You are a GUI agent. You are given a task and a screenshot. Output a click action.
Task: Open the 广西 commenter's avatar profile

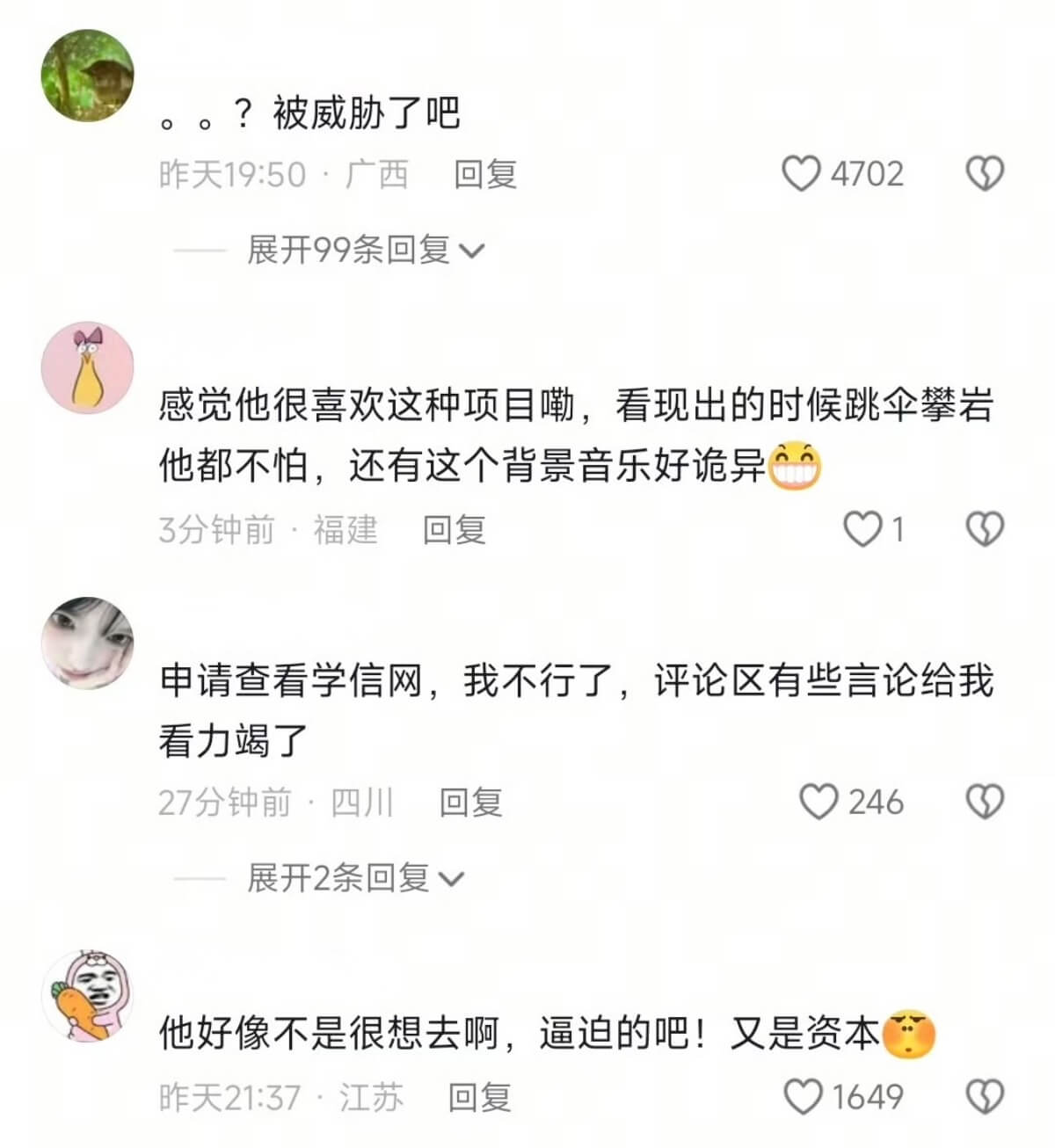[x=88, y=76]
